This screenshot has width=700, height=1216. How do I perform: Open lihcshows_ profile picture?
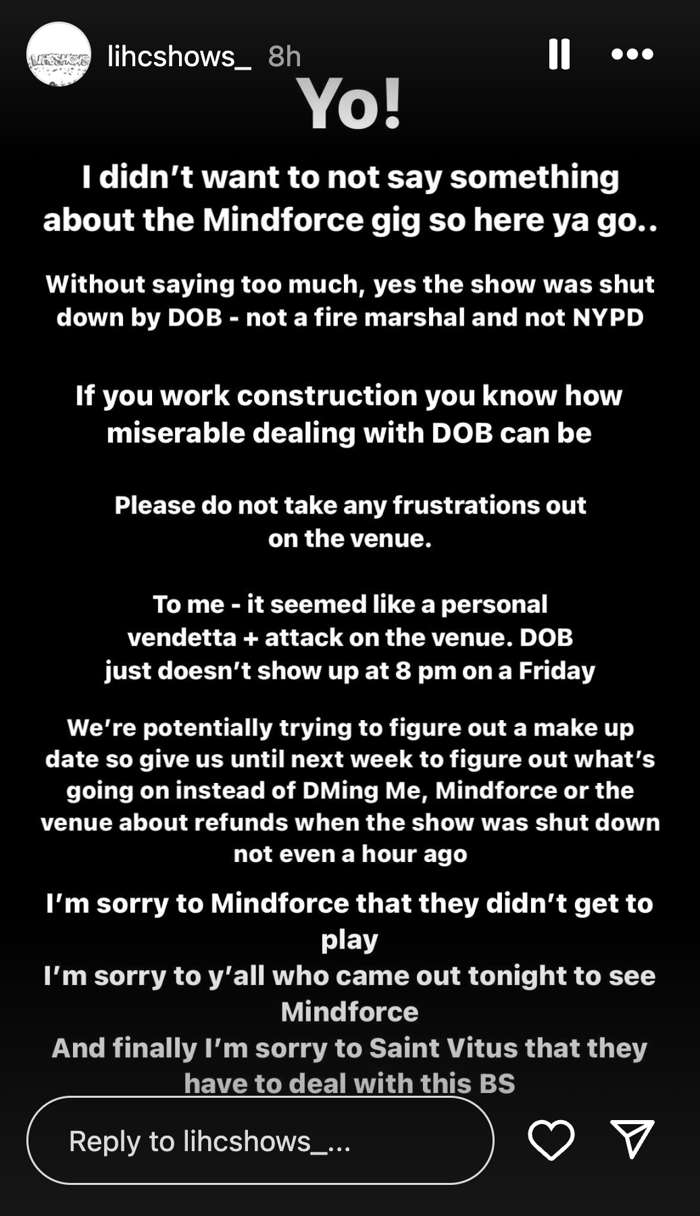coord(58,56)
